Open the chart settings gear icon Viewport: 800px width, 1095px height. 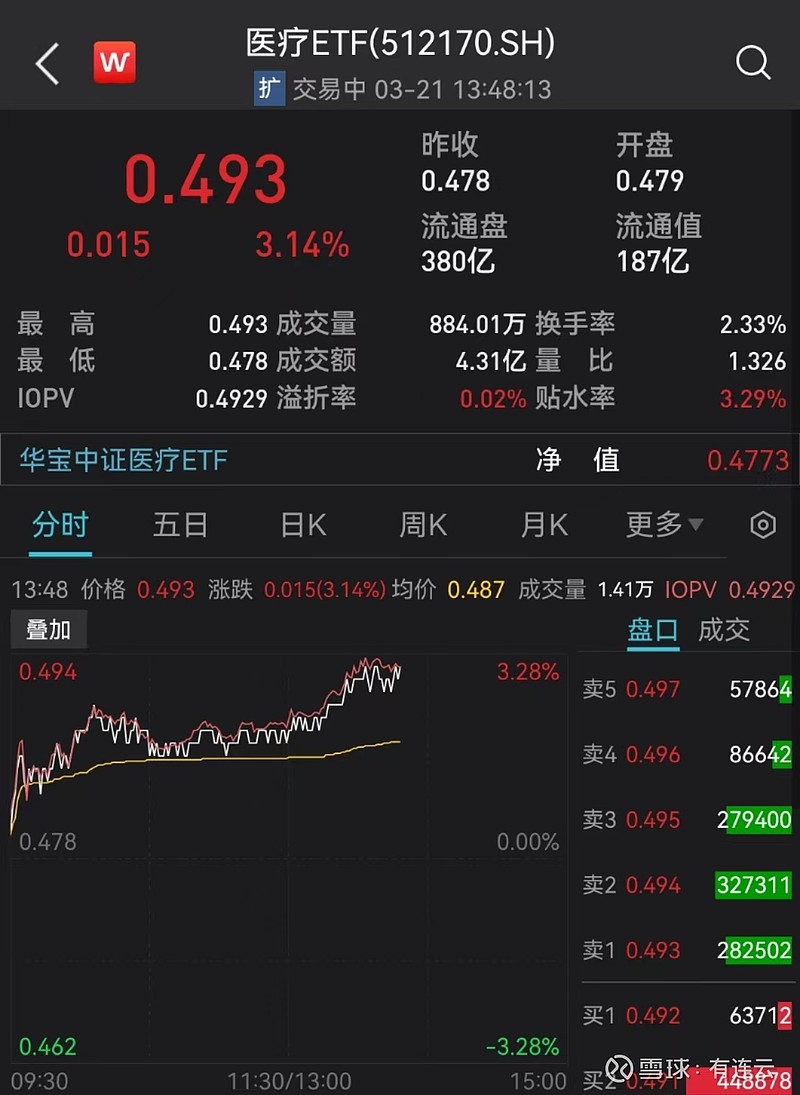point(762,524)
